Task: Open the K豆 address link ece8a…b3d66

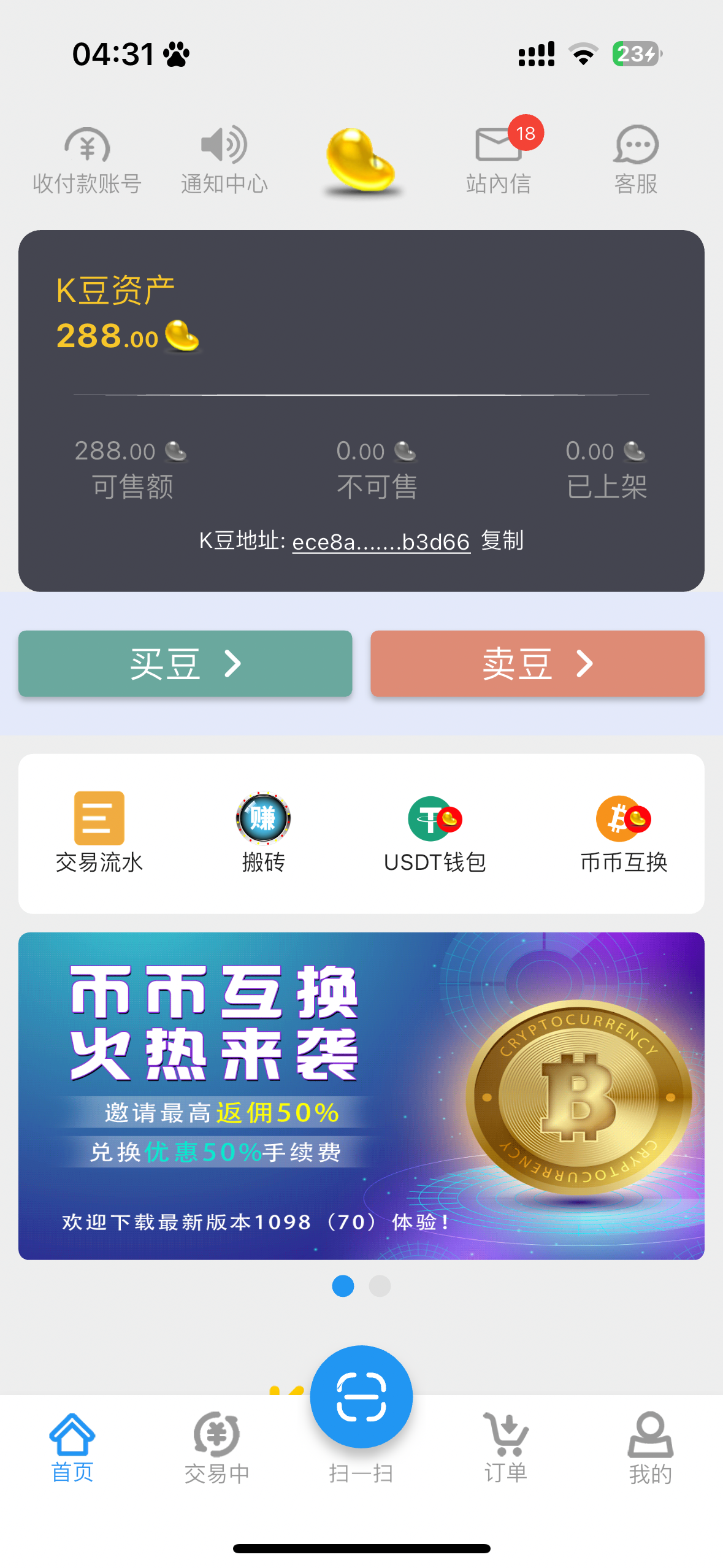Action: coord(381,542)
